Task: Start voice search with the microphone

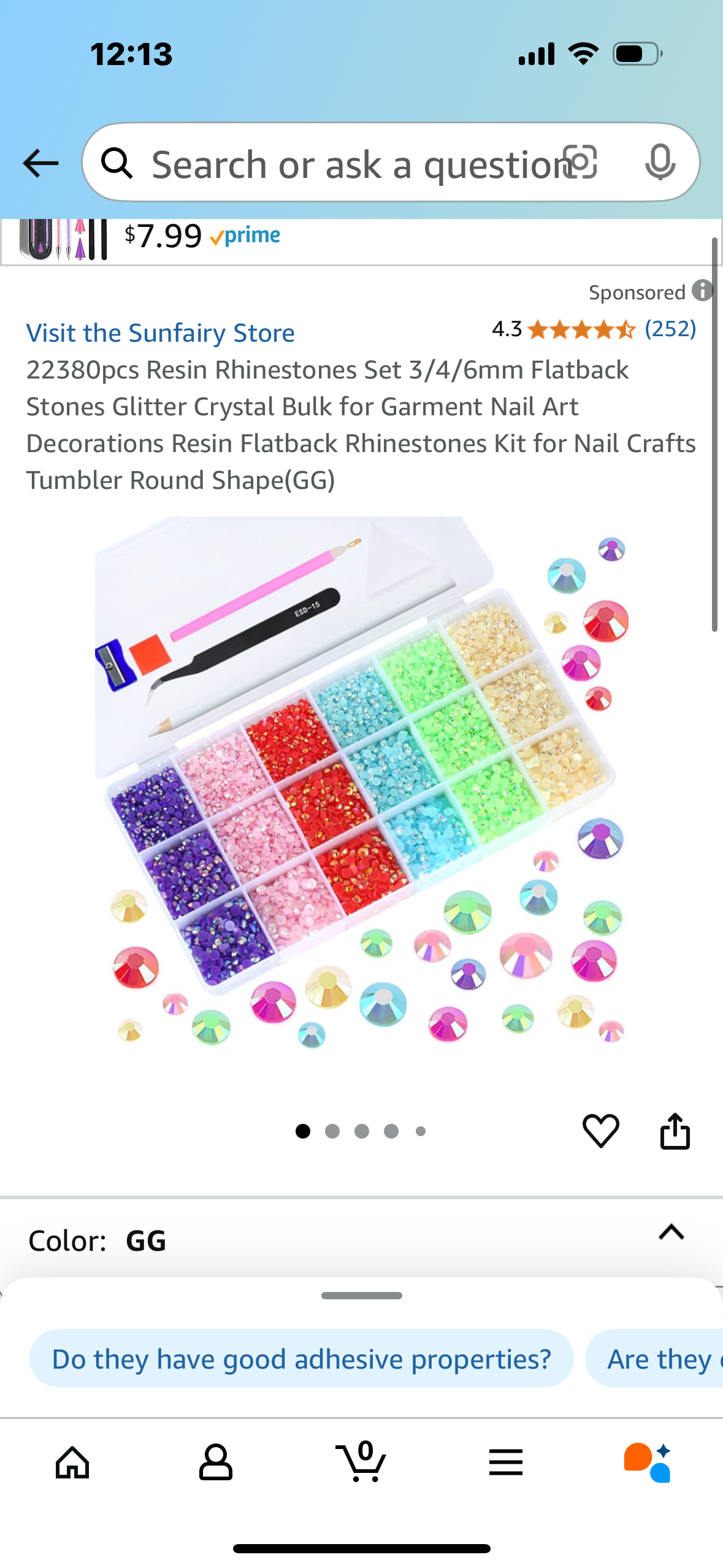Action: (660, 163)
